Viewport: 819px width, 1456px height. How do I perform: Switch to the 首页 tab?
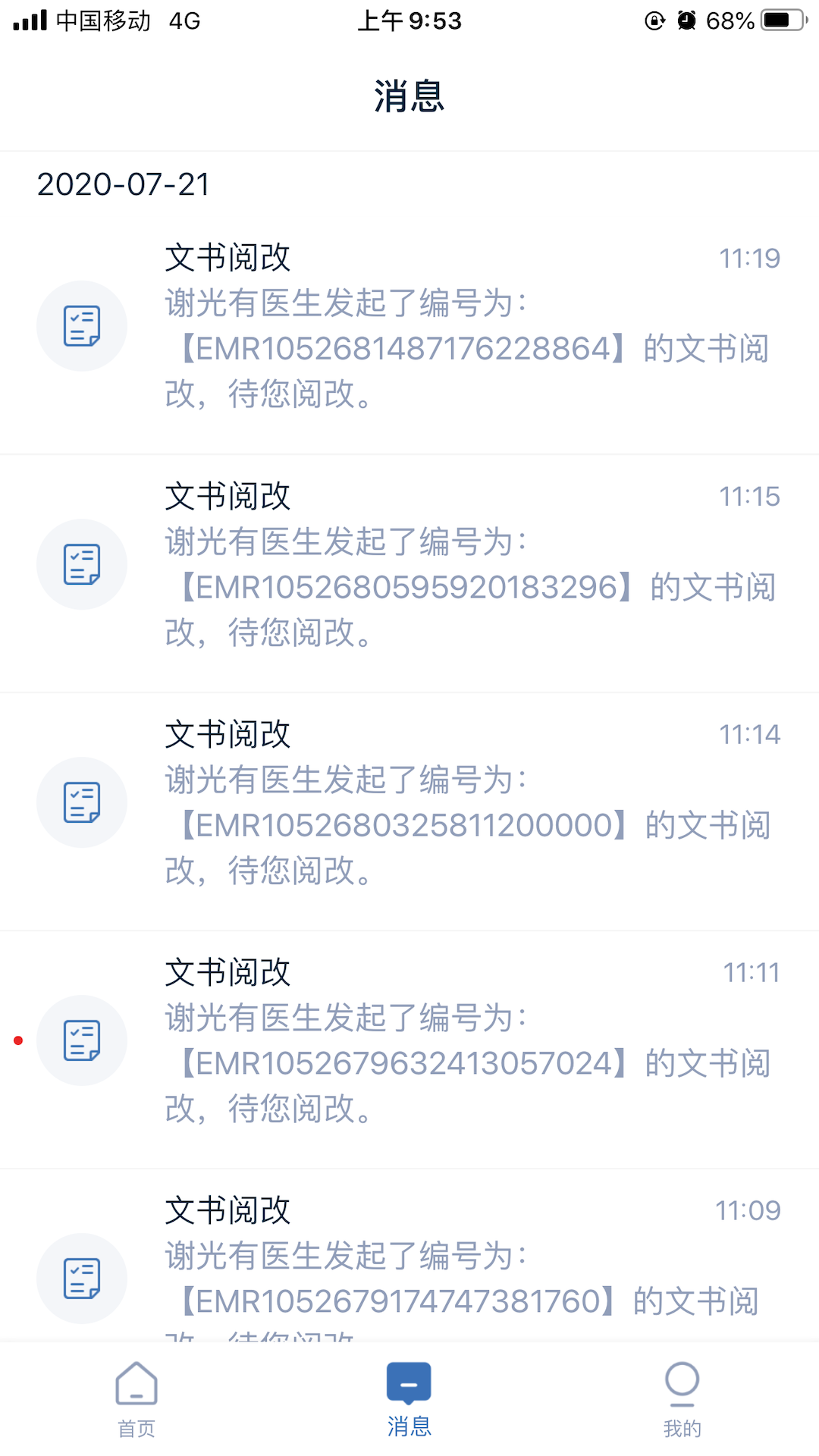[136, 1399]
